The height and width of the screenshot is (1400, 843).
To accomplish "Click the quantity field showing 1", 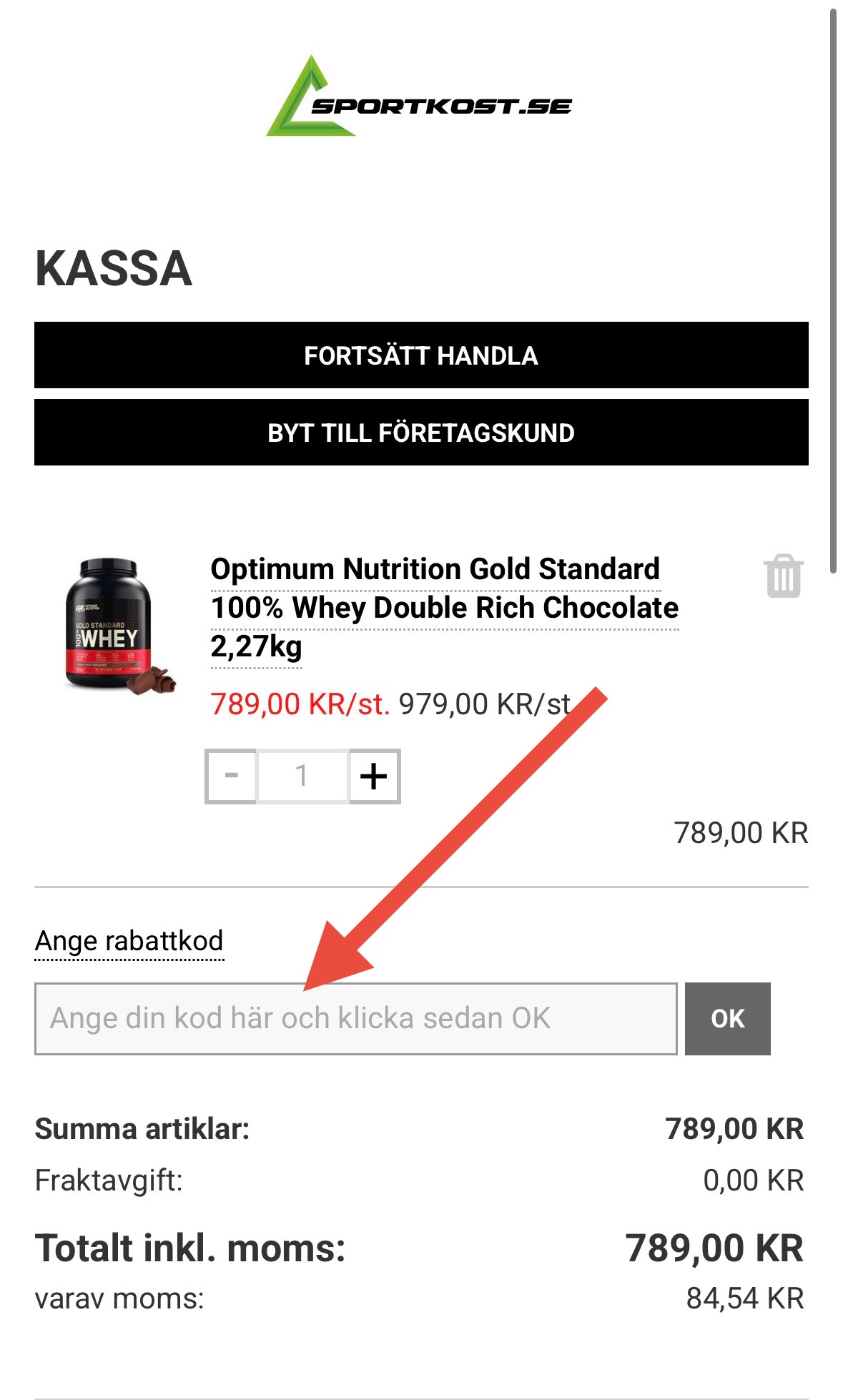I will pos(302,774).
